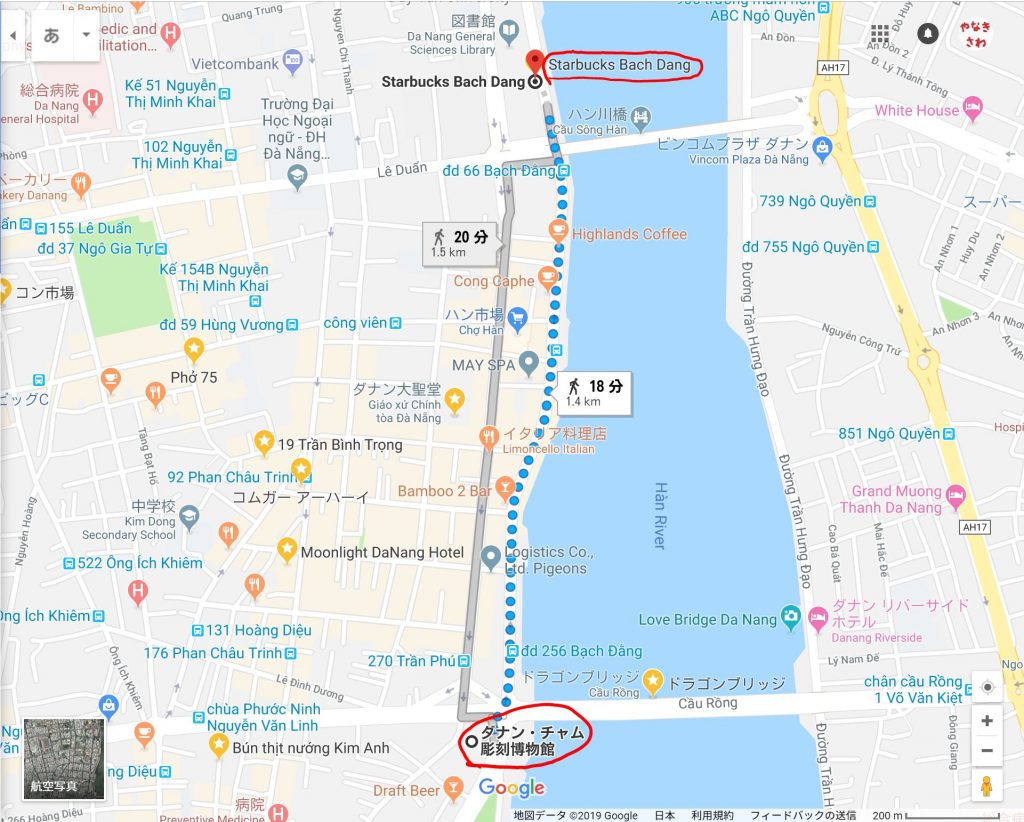Activate the Street View pegman
The height and width of the screenshot is (822, 1024).
click(x=987, y=787)
